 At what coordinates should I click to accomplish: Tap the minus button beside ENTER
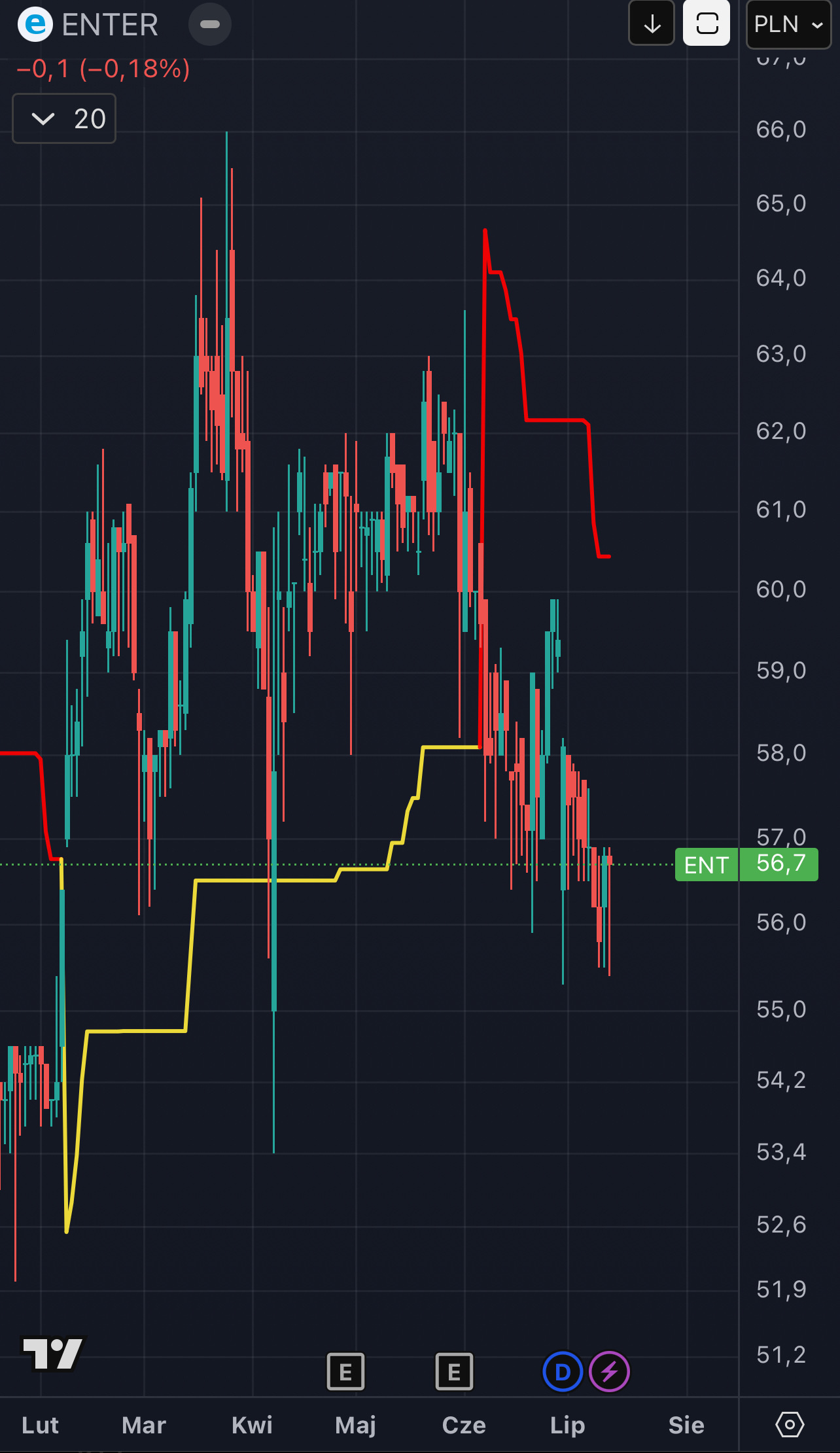(209, 25)
